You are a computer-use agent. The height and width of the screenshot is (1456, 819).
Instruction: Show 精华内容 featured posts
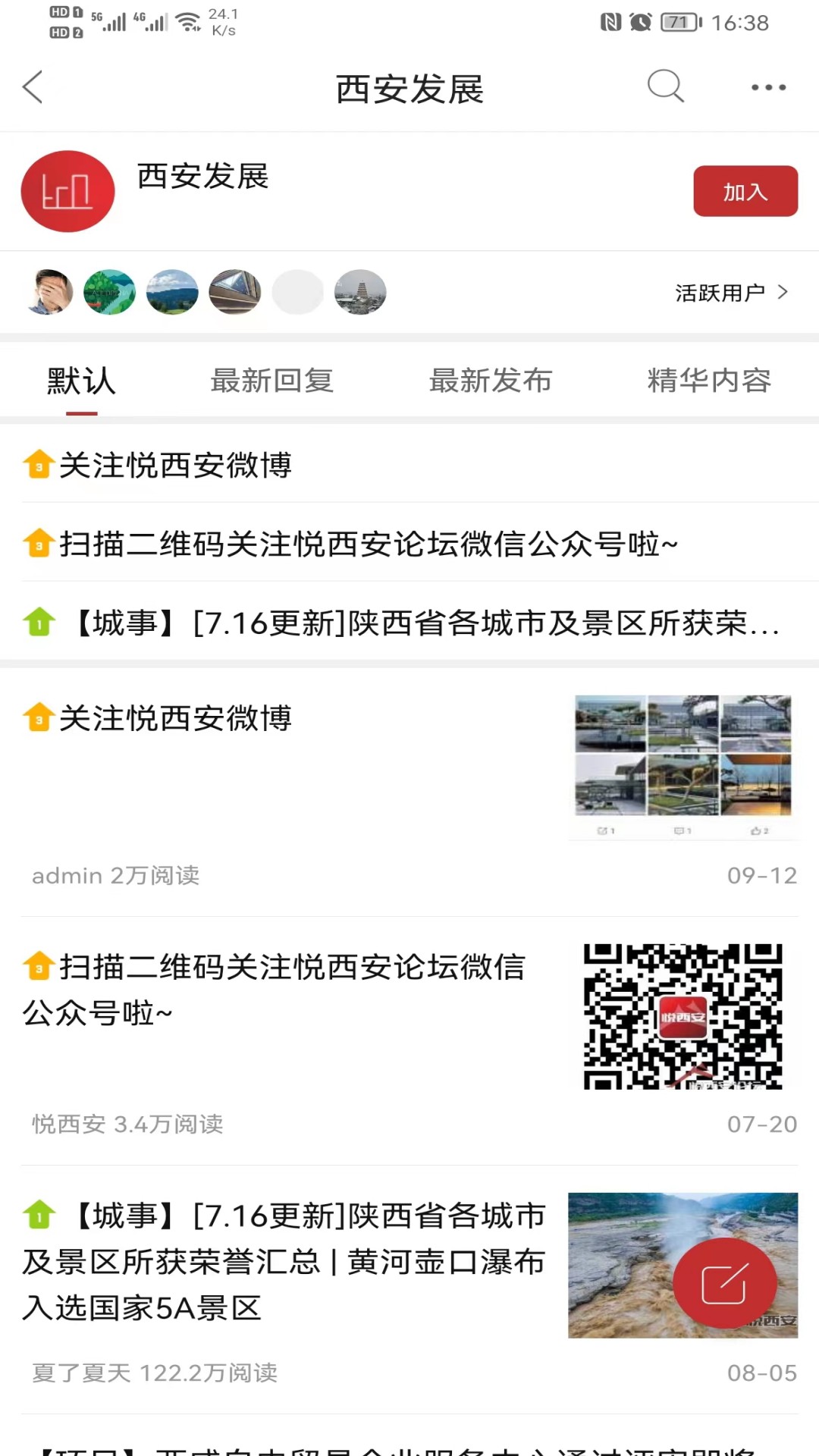pyautogui.click(x=709, y=381)
